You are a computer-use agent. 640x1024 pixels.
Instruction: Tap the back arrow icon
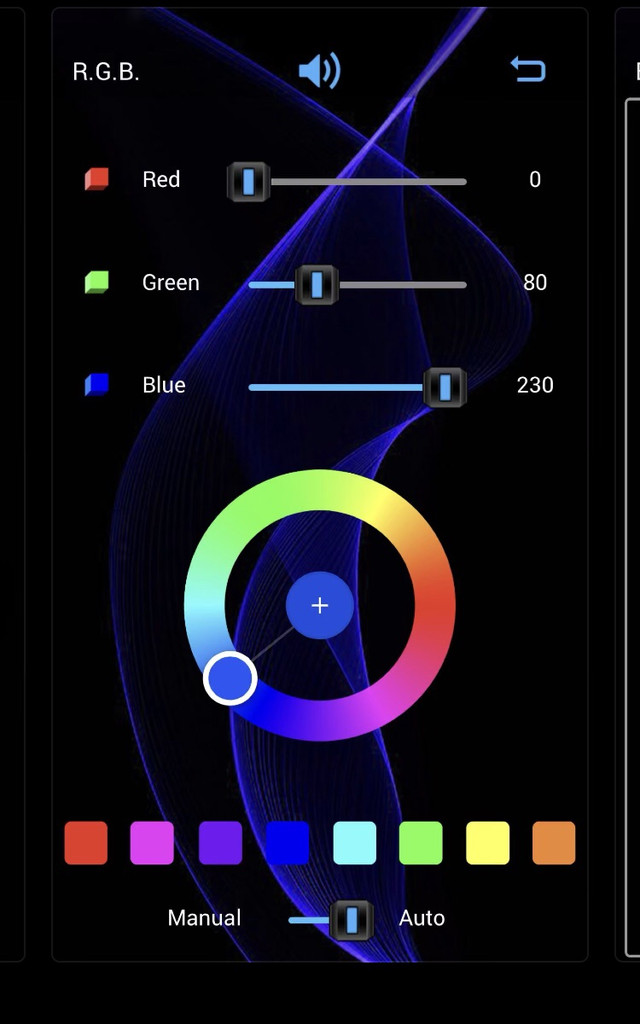tap(528, 69)
